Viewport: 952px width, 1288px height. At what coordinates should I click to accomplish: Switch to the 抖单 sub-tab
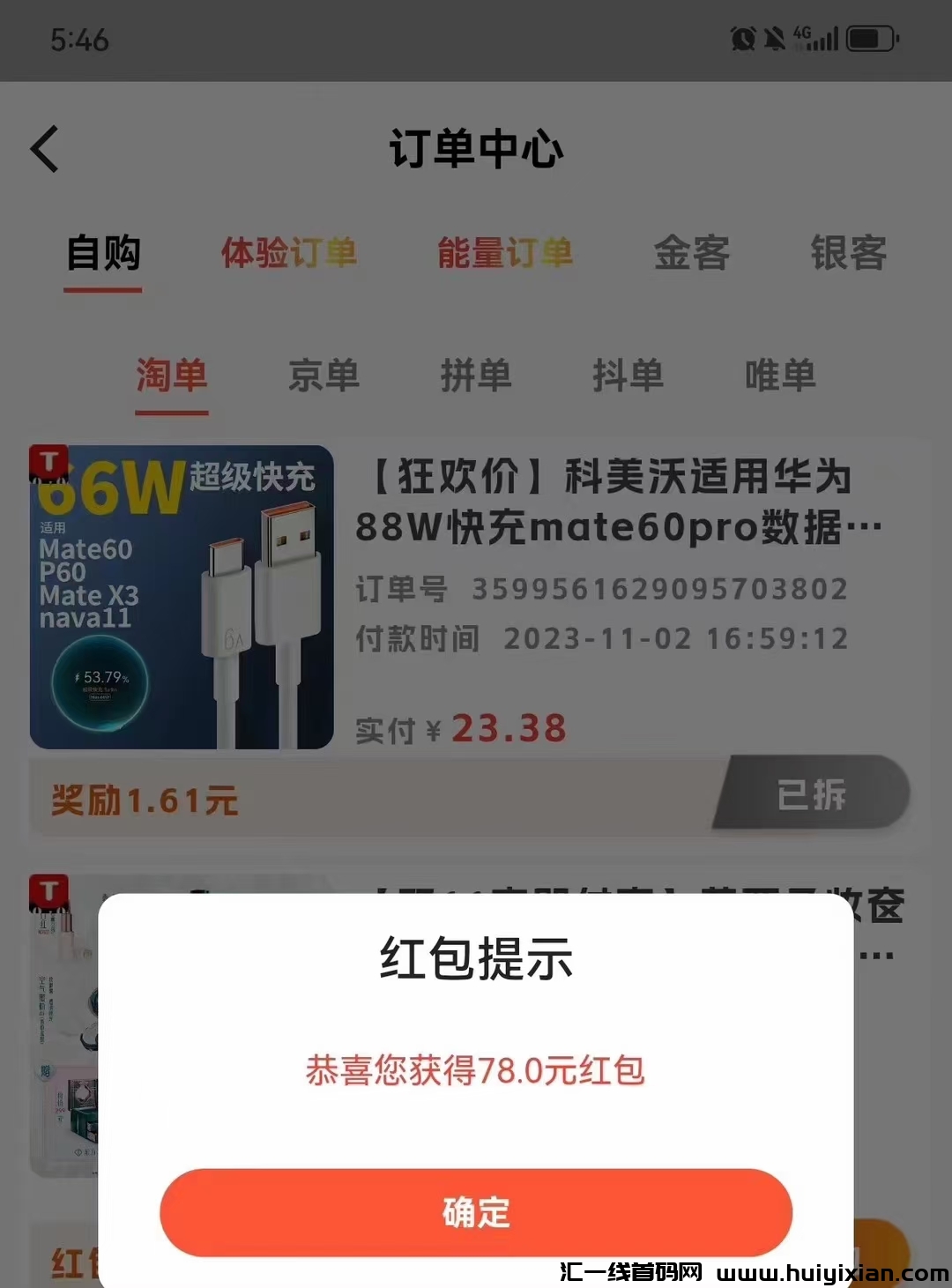click(x=628, y=376)
